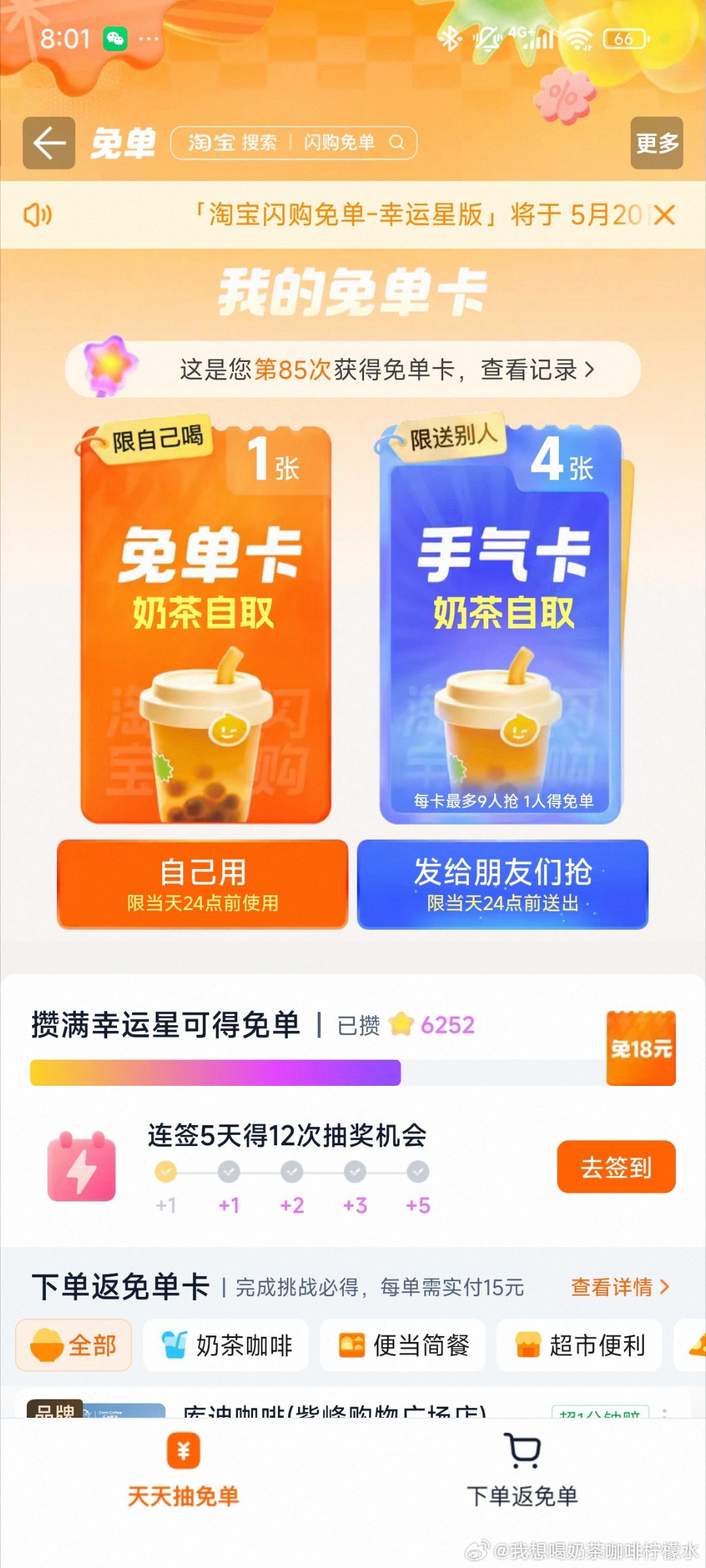This screenshot has width=706, height=1568.
Task: Switch to the 天天抽免单 tab
Action: tap(183, 1471)
